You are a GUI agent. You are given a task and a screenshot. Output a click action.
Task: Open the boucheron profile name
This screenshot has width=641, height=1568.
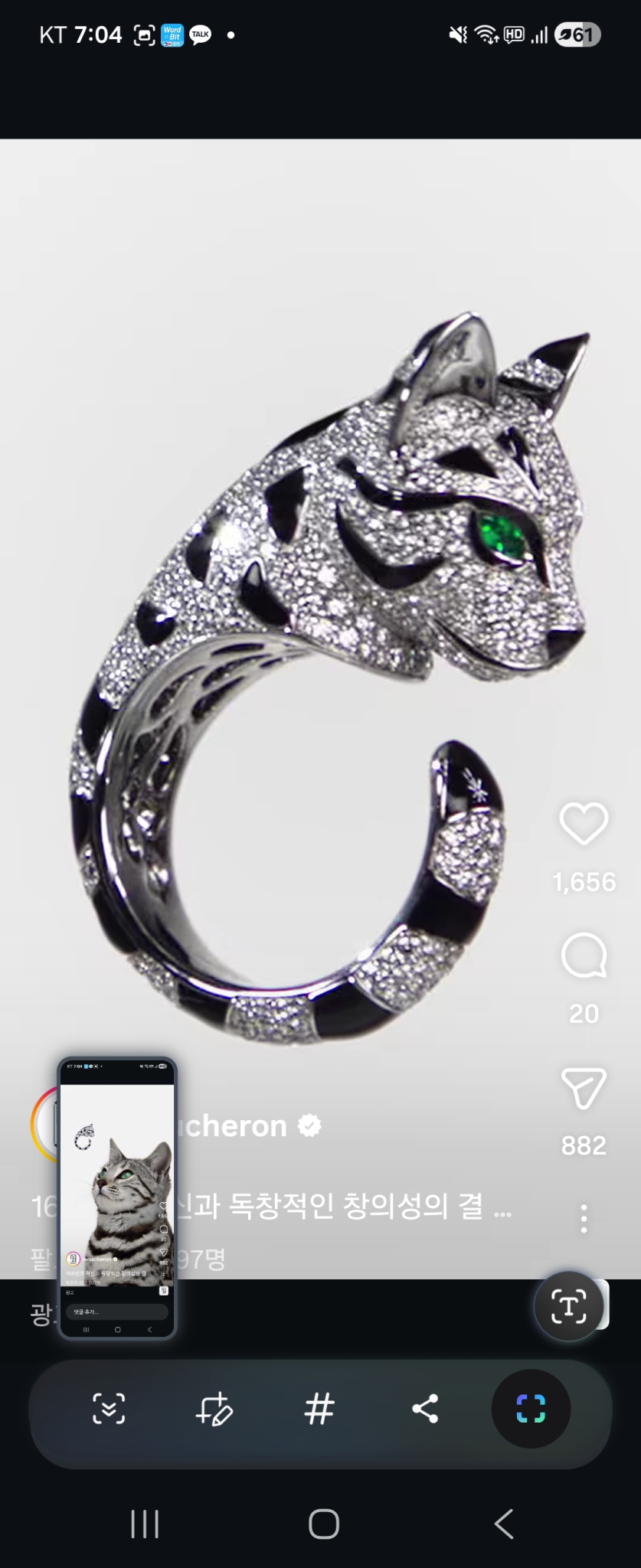[236, 1126]
